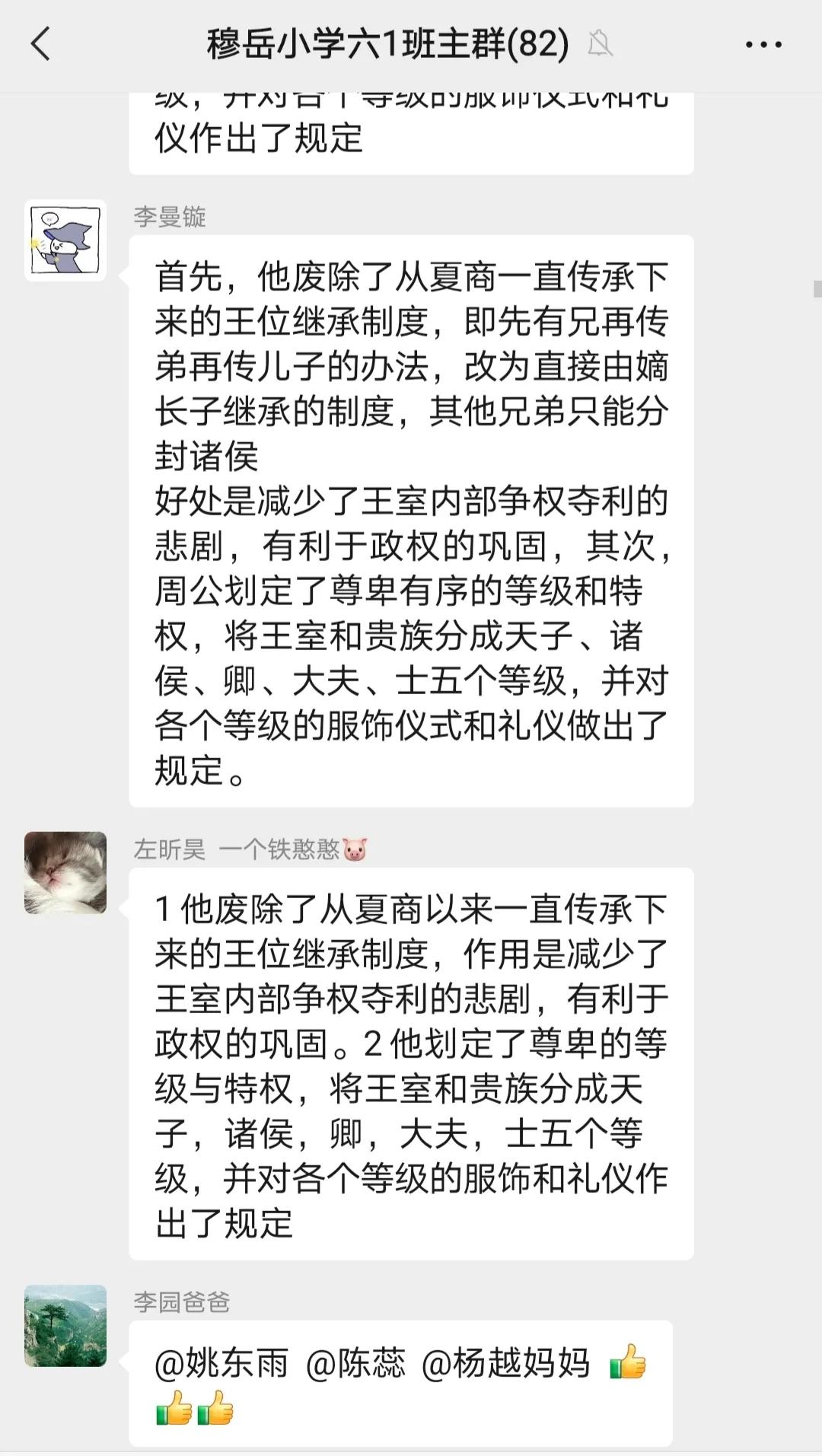The width and height of the screenshot is (822, 1456).
Task: Open 李曼镟's profile avatar
Action: 65,241
